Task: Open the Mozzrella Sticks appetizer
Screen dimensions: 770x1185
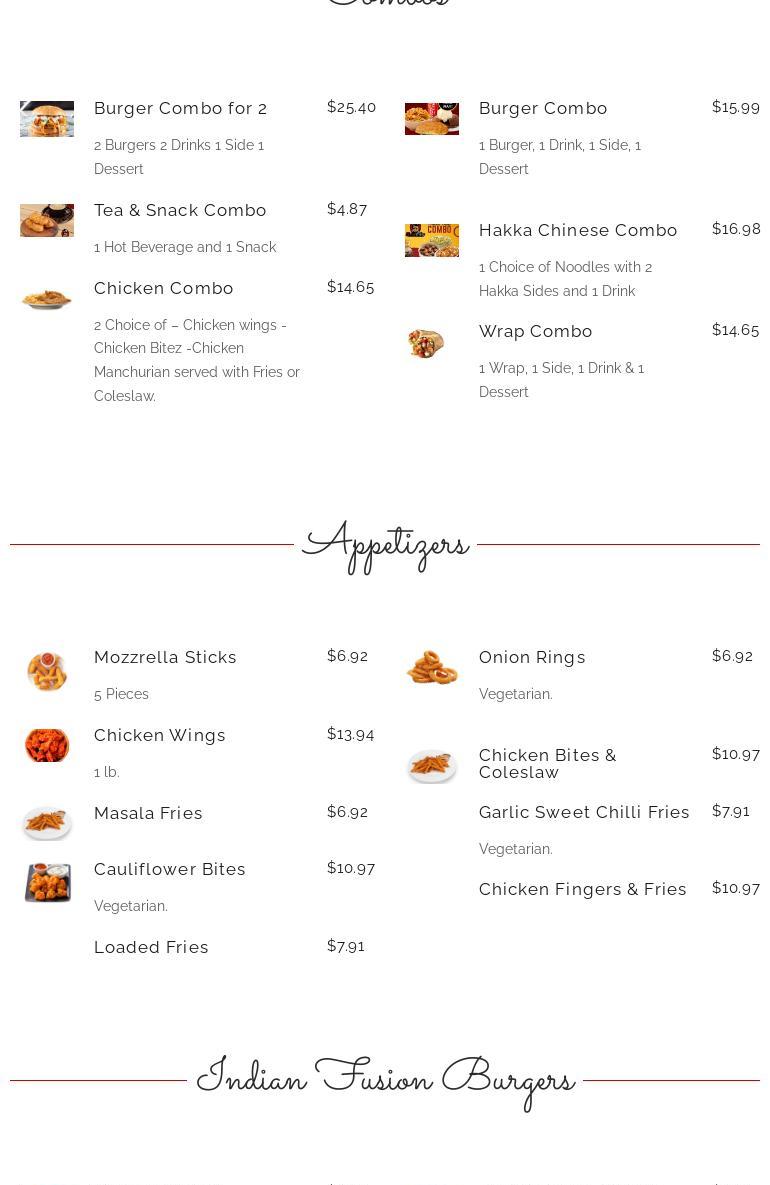Action: [x=165, y=657]
